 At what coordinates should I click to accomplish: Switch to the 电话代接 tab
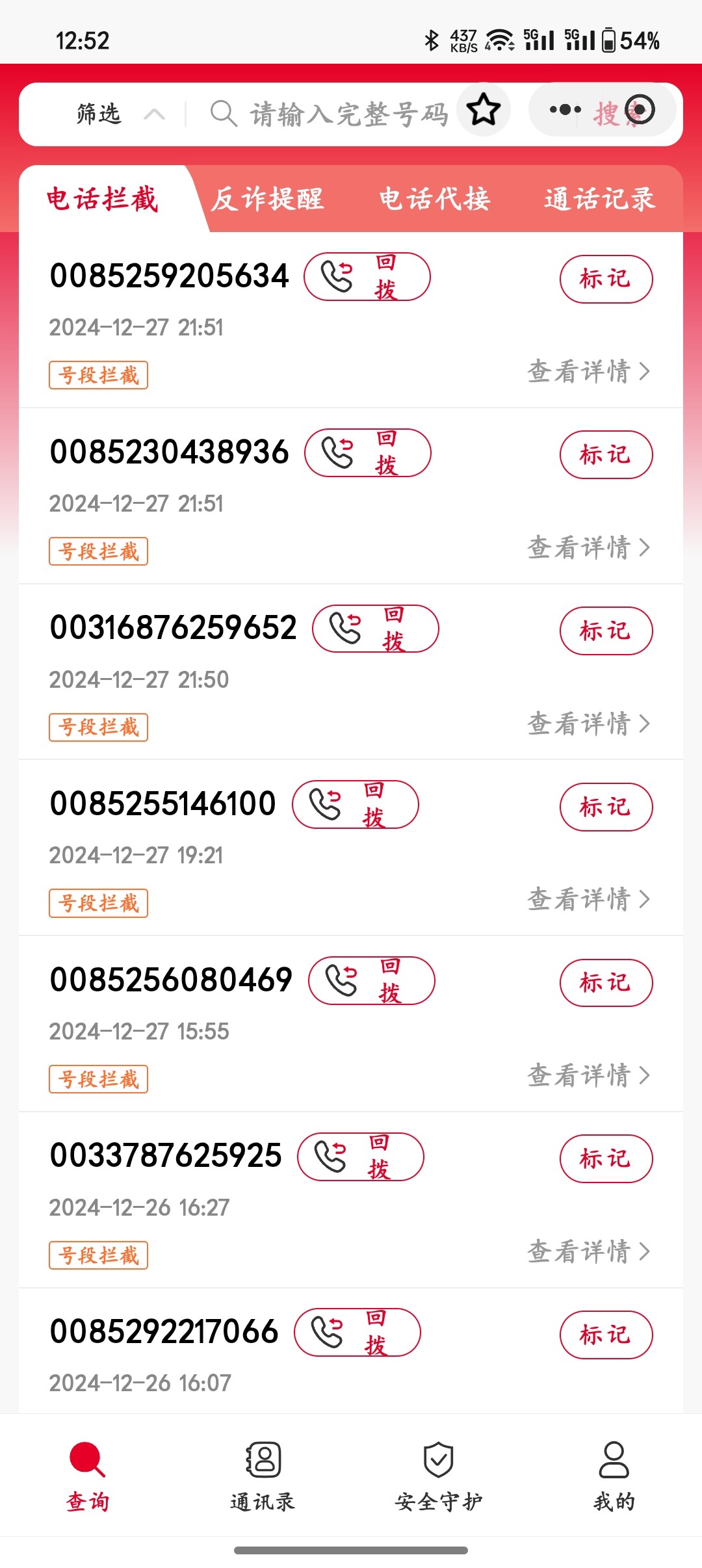pyautogui.click(x=434, y=199)
